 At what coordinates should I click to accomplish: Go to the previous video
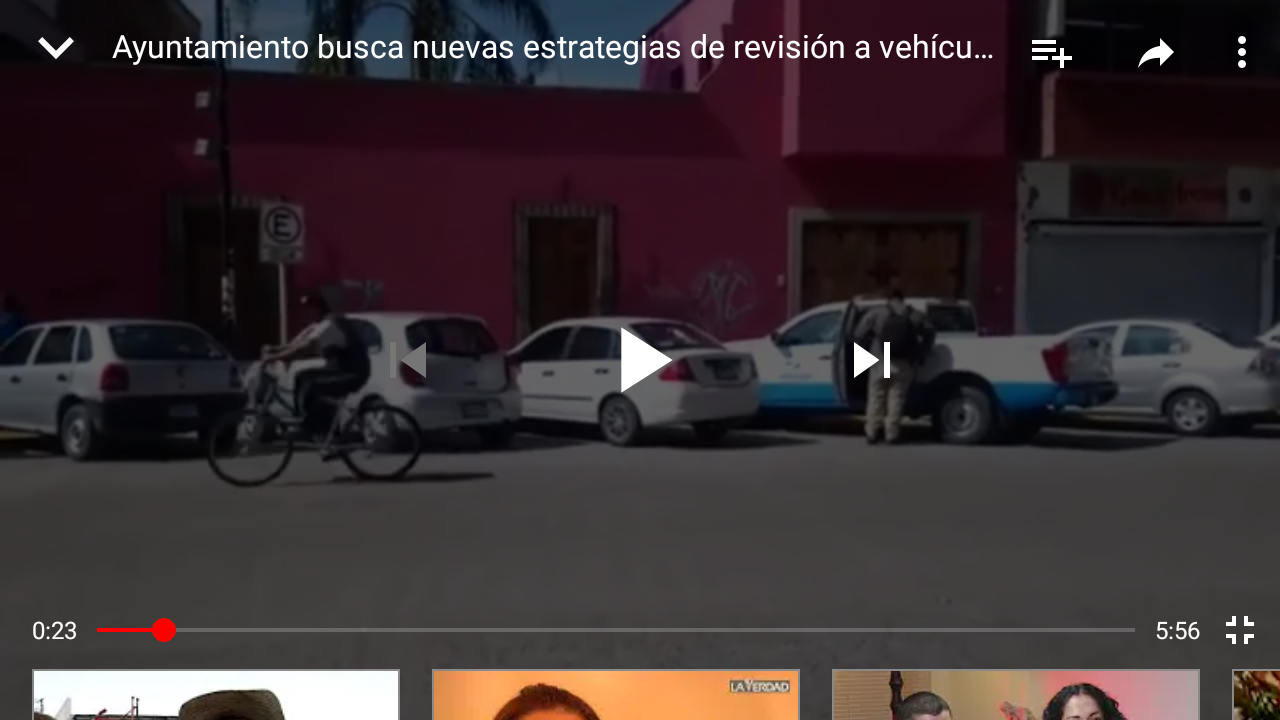point(409,360)
